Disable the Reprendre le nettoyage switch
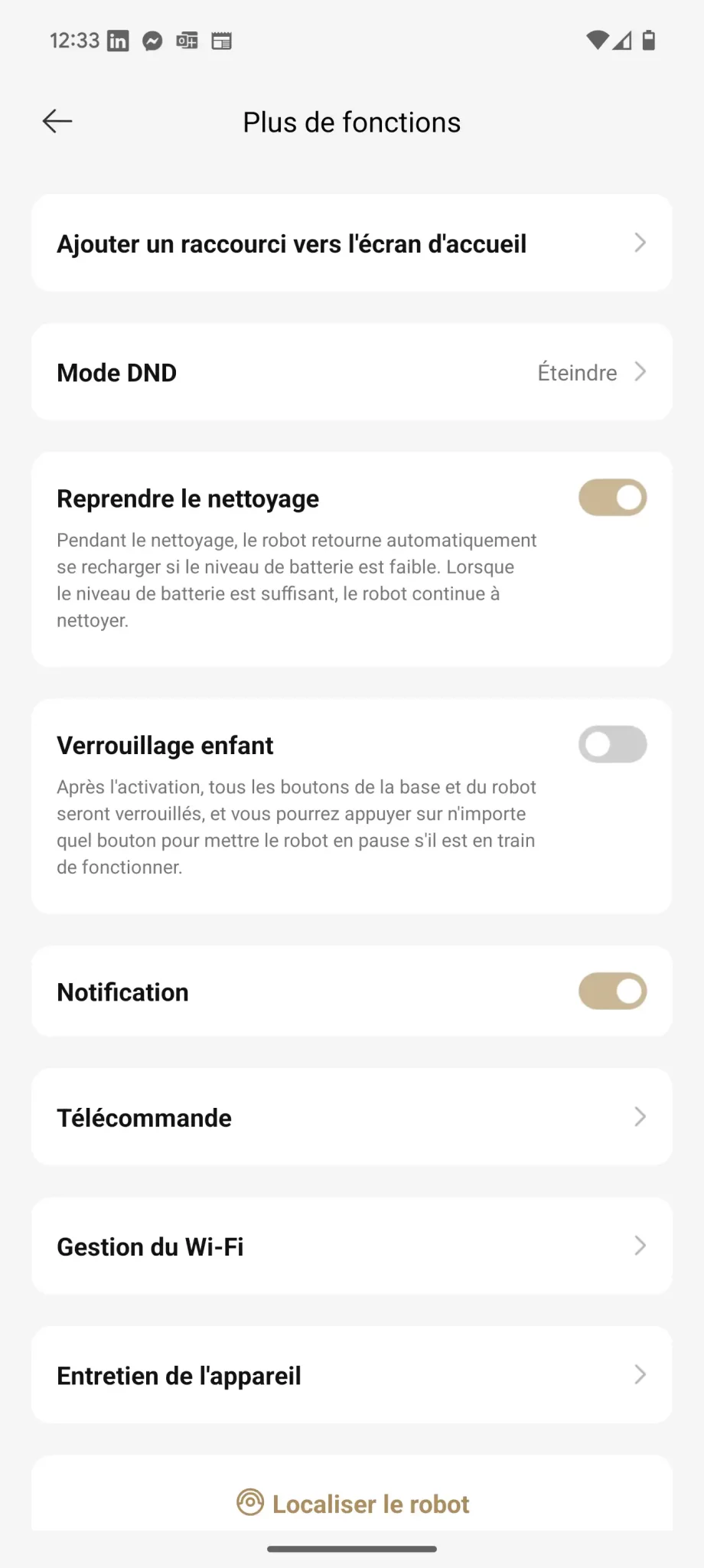 (612, 498)
